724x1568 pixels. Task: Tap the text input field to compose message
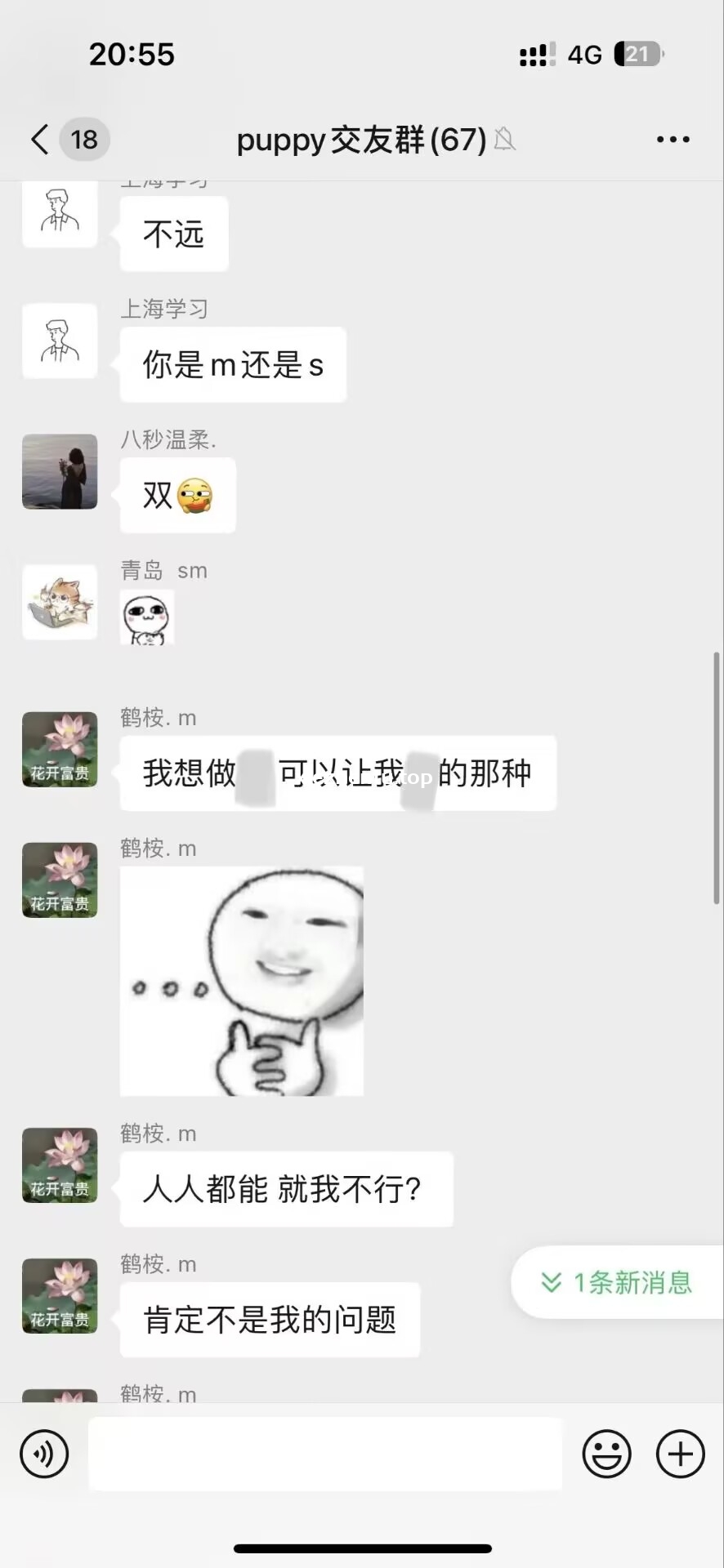(327, 1454)
